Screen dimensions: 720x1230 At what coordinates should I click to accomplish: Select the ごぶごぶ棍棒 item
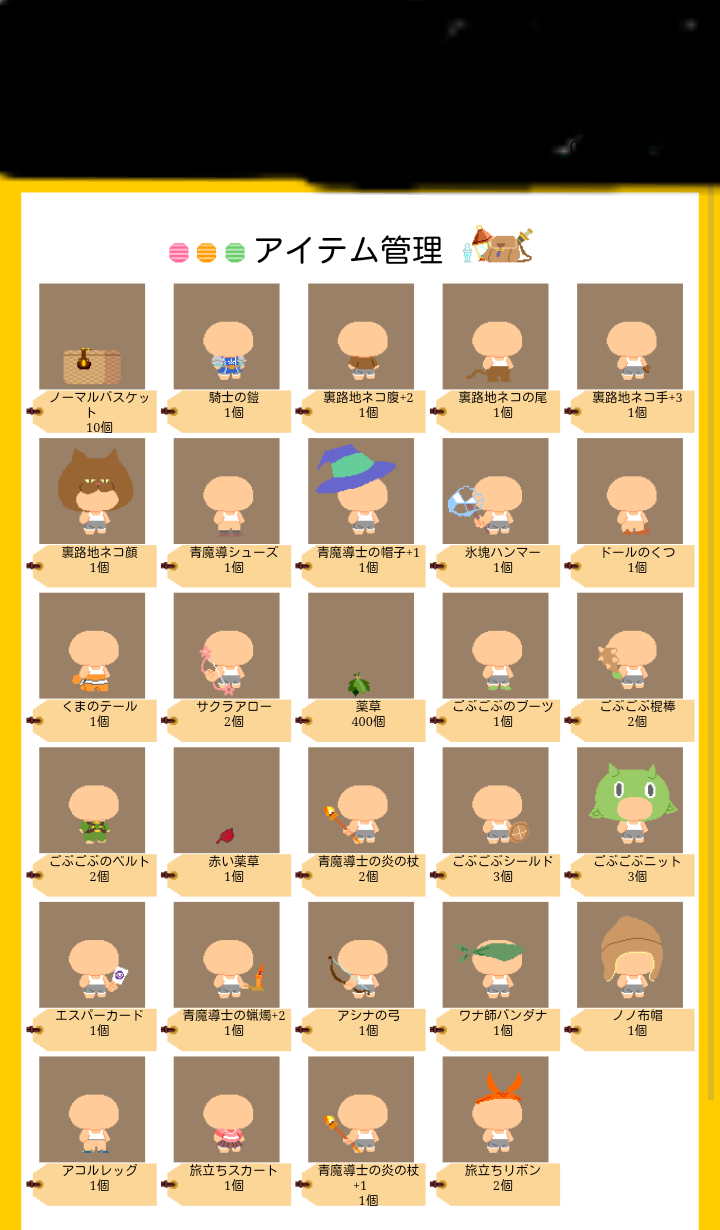coord(630,645)
